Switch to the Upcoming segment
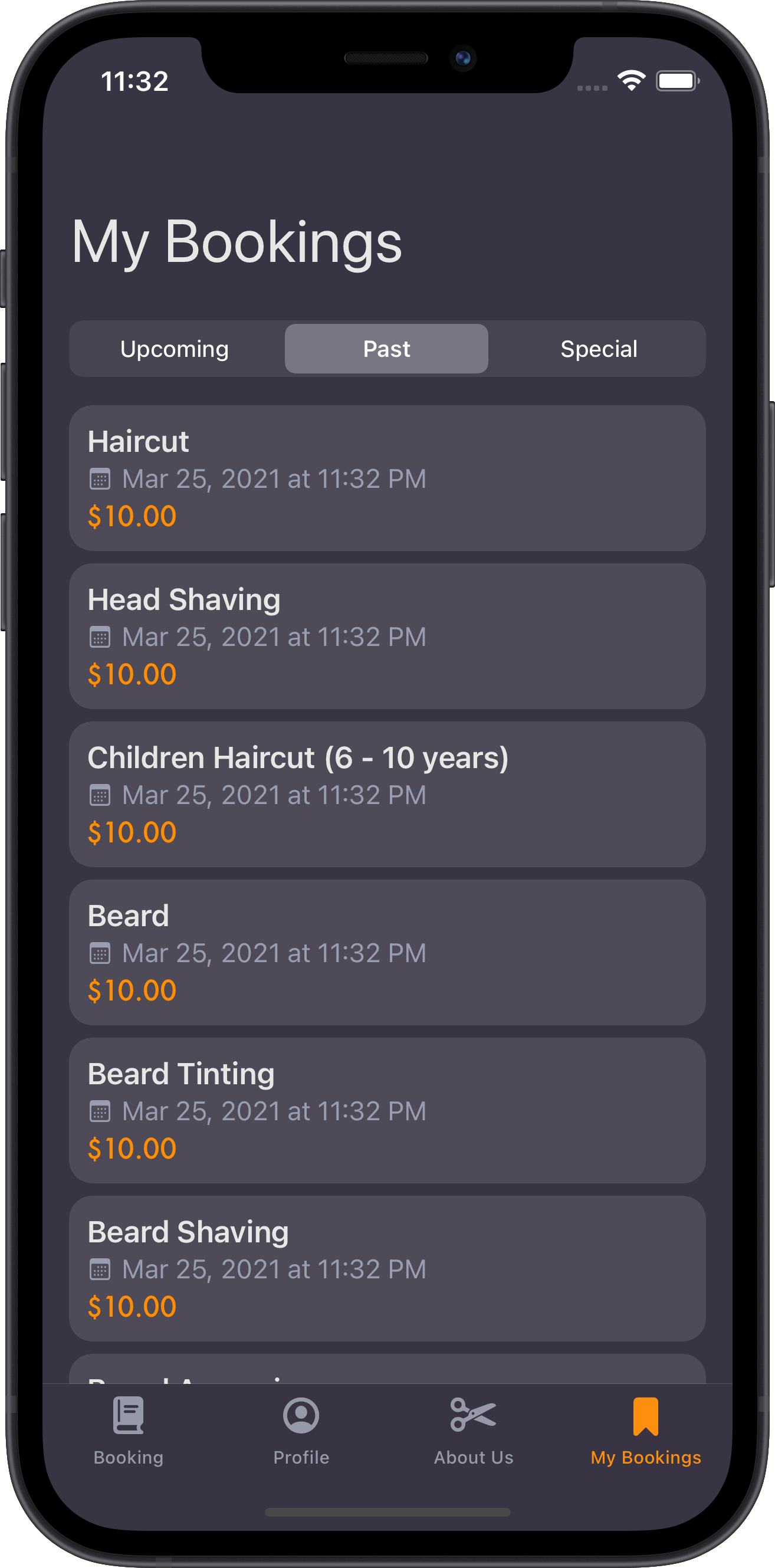 click(175, 349)
